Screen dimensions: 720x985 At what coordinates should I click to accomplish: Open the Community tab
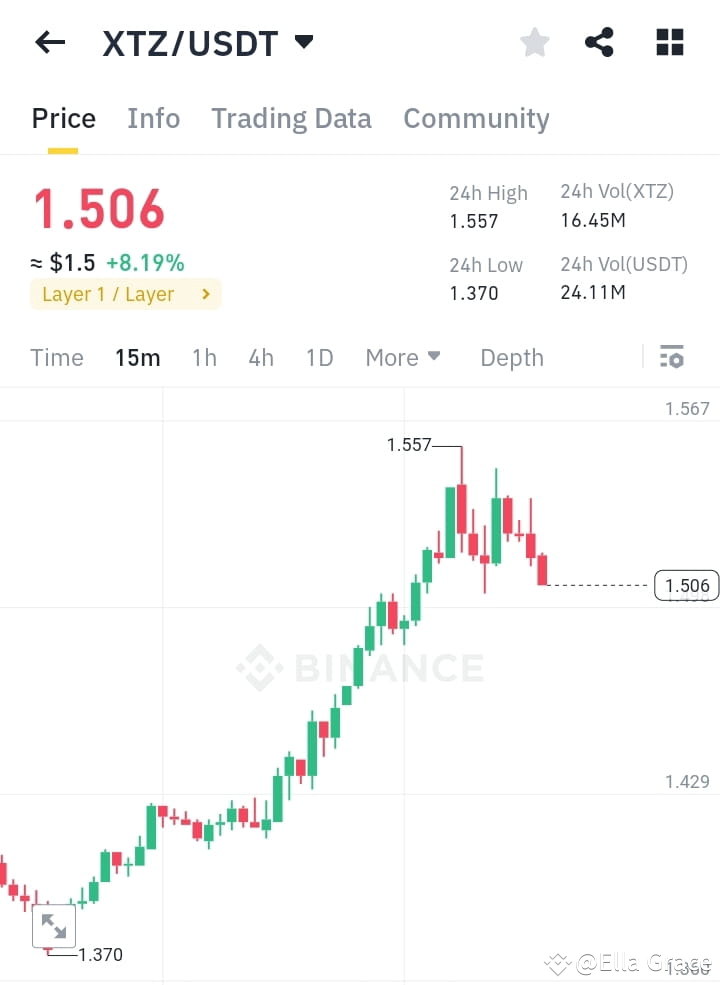click(476, 118)
